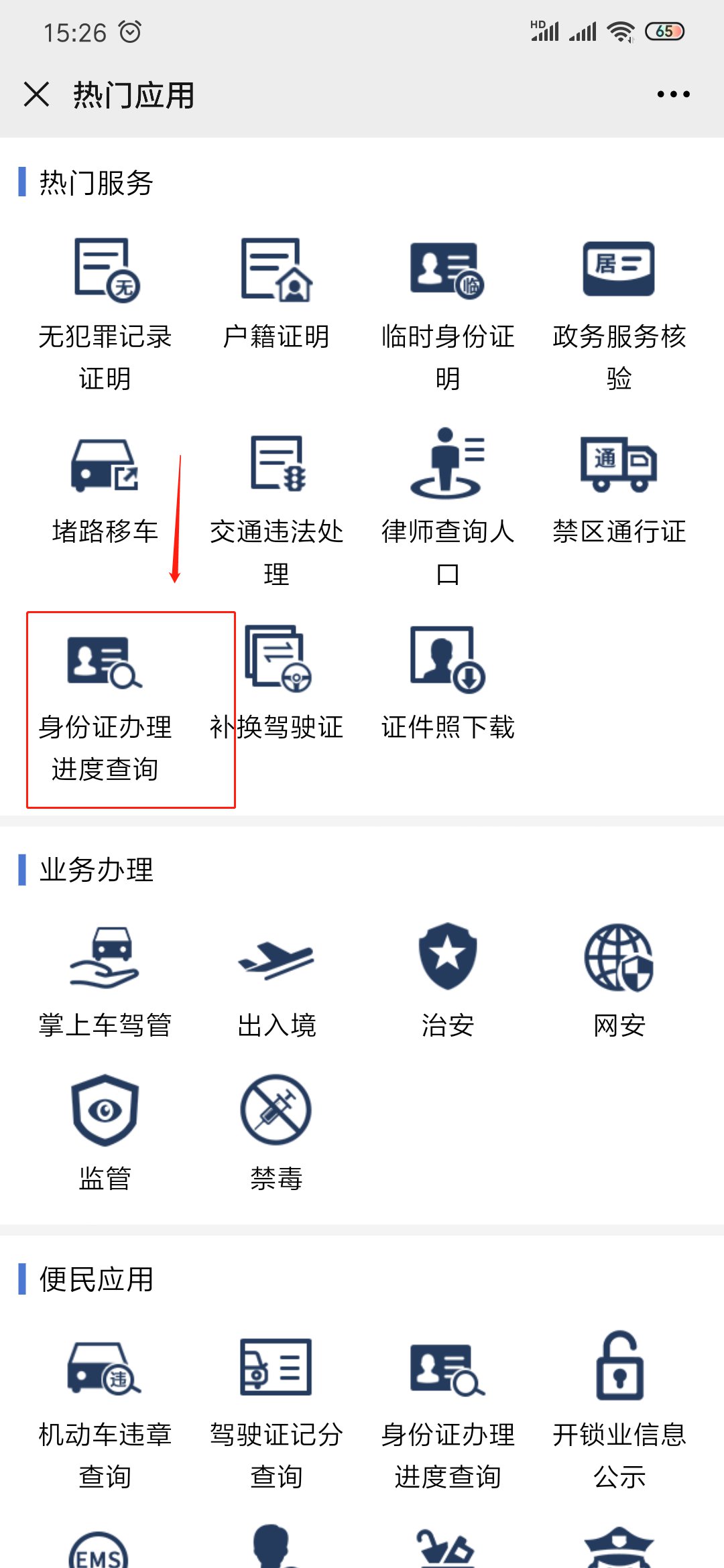This screenshot has width=724, height=1568.
Task: Open 堵路移车 service
Action: point(105,491)
